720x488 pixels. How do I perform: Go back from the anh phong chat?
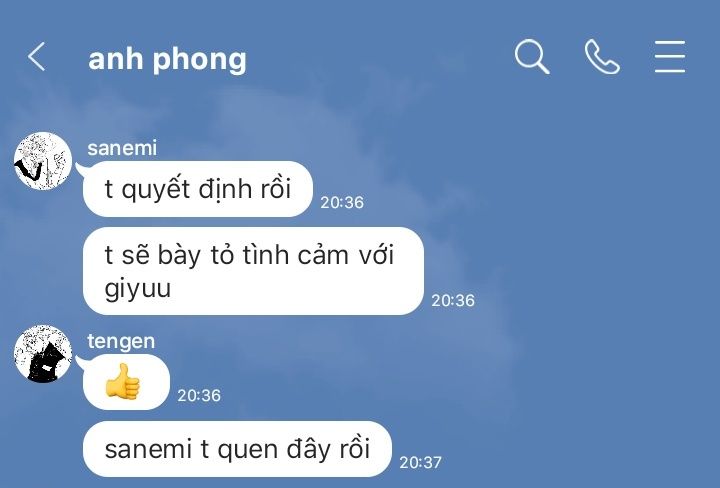point(37,57)
